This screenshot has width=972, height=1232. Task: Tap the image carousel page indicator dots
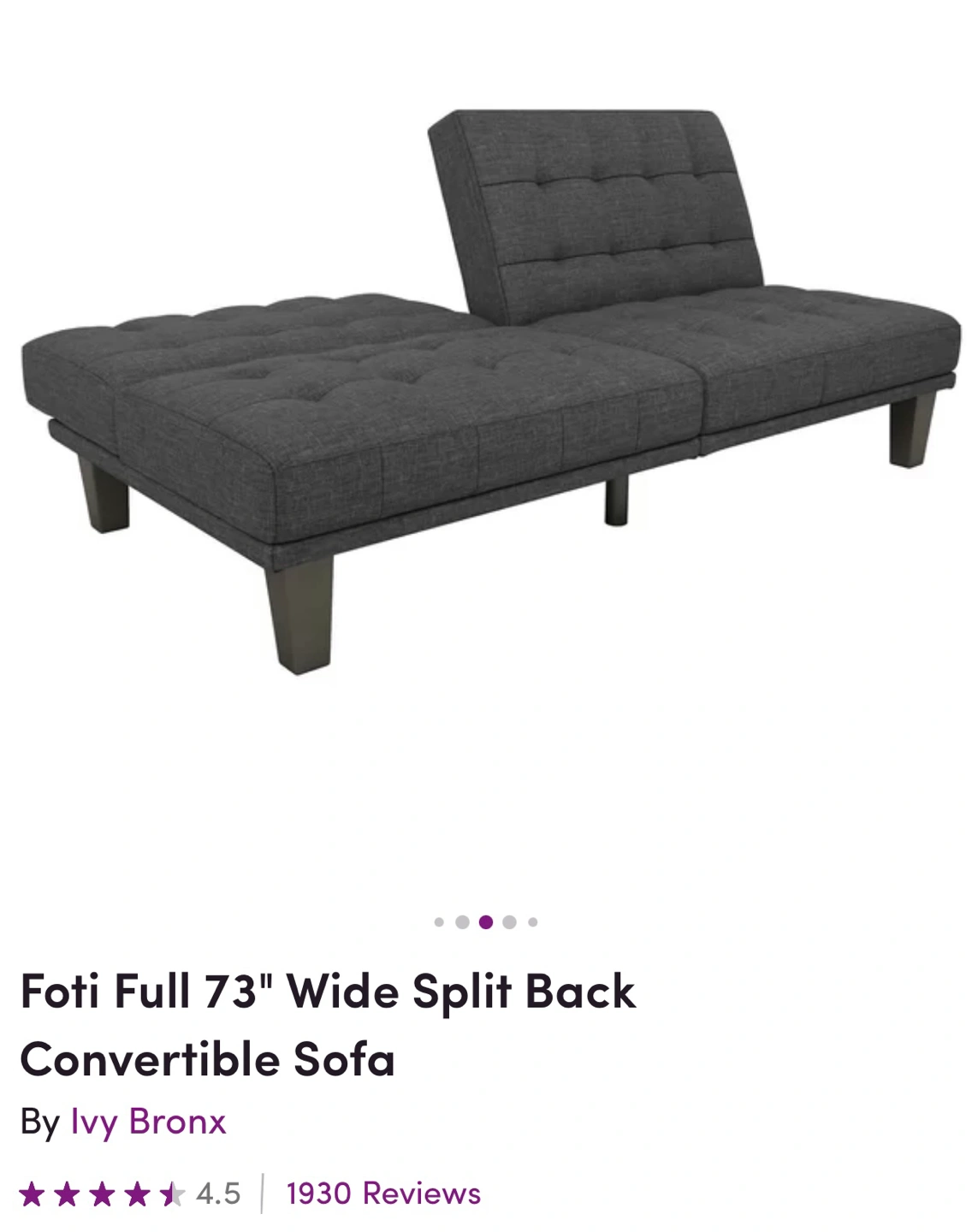[485, 922]
